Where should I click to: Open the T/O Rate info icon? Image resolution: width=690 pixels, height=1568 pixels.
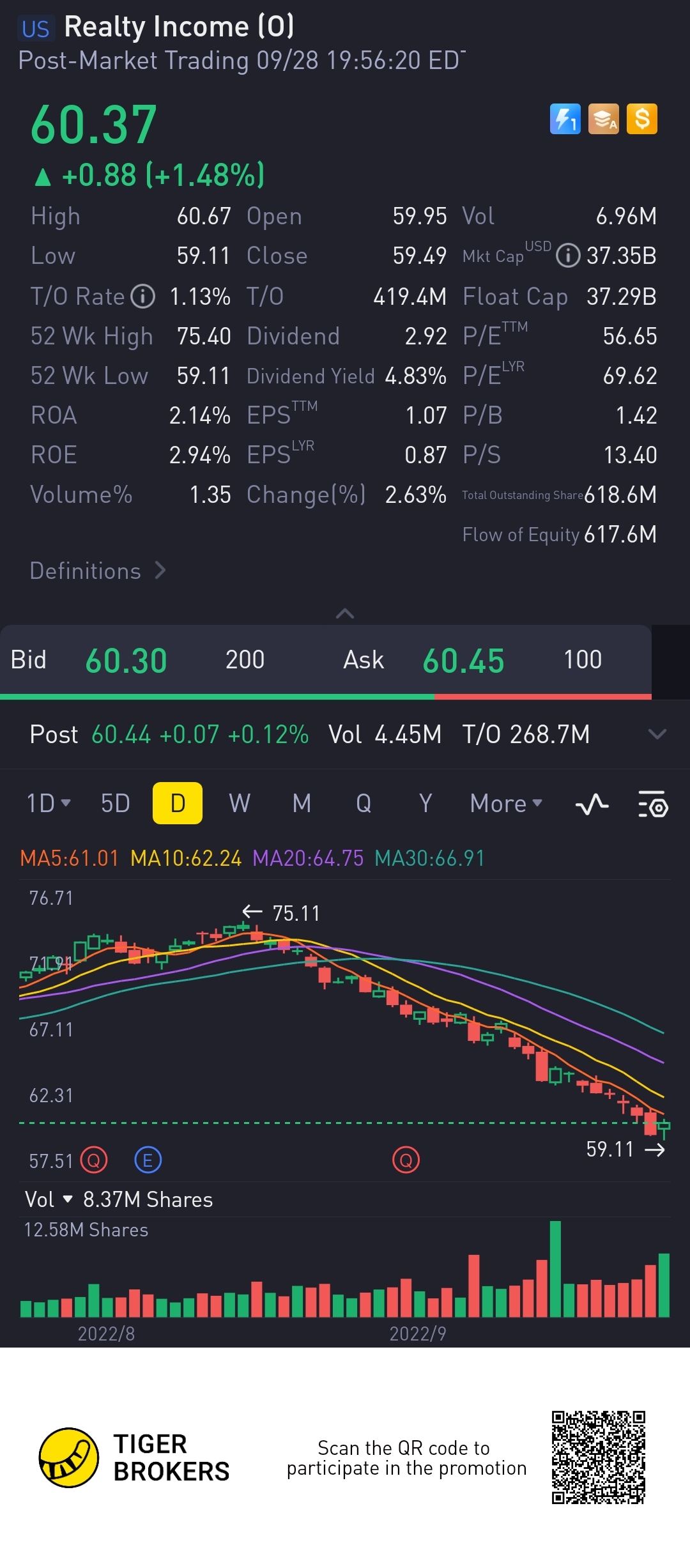coord(143,296)
